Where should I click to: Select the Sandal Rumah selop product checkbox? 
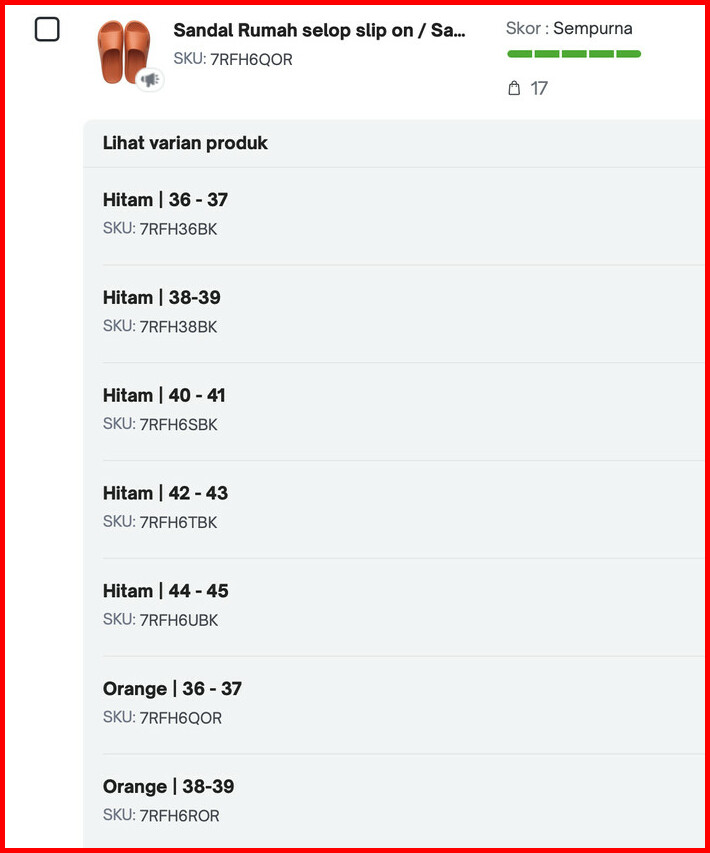click(47, 30)
